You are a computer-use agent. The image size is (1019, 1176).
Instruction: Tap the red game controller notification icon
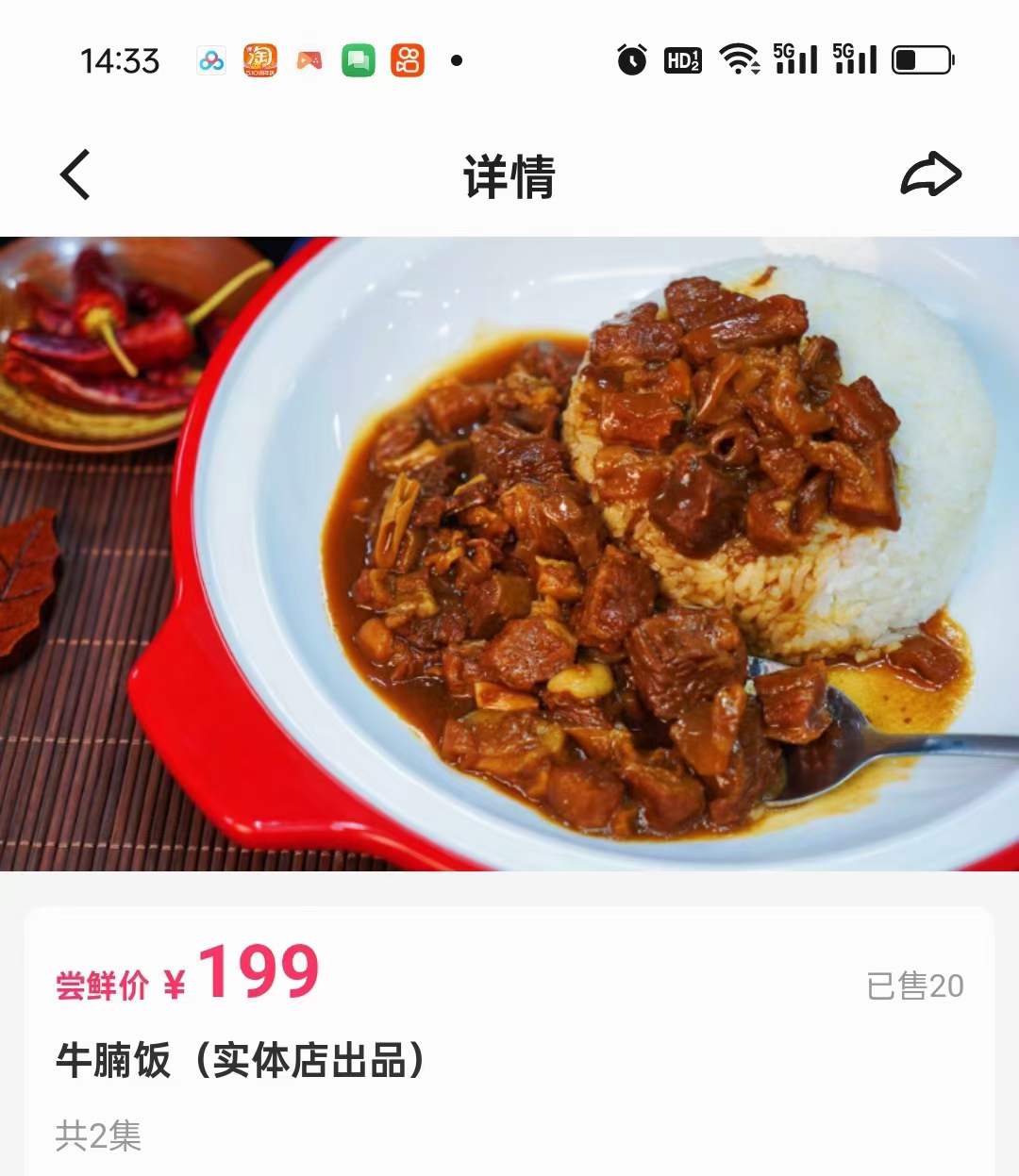309,60
